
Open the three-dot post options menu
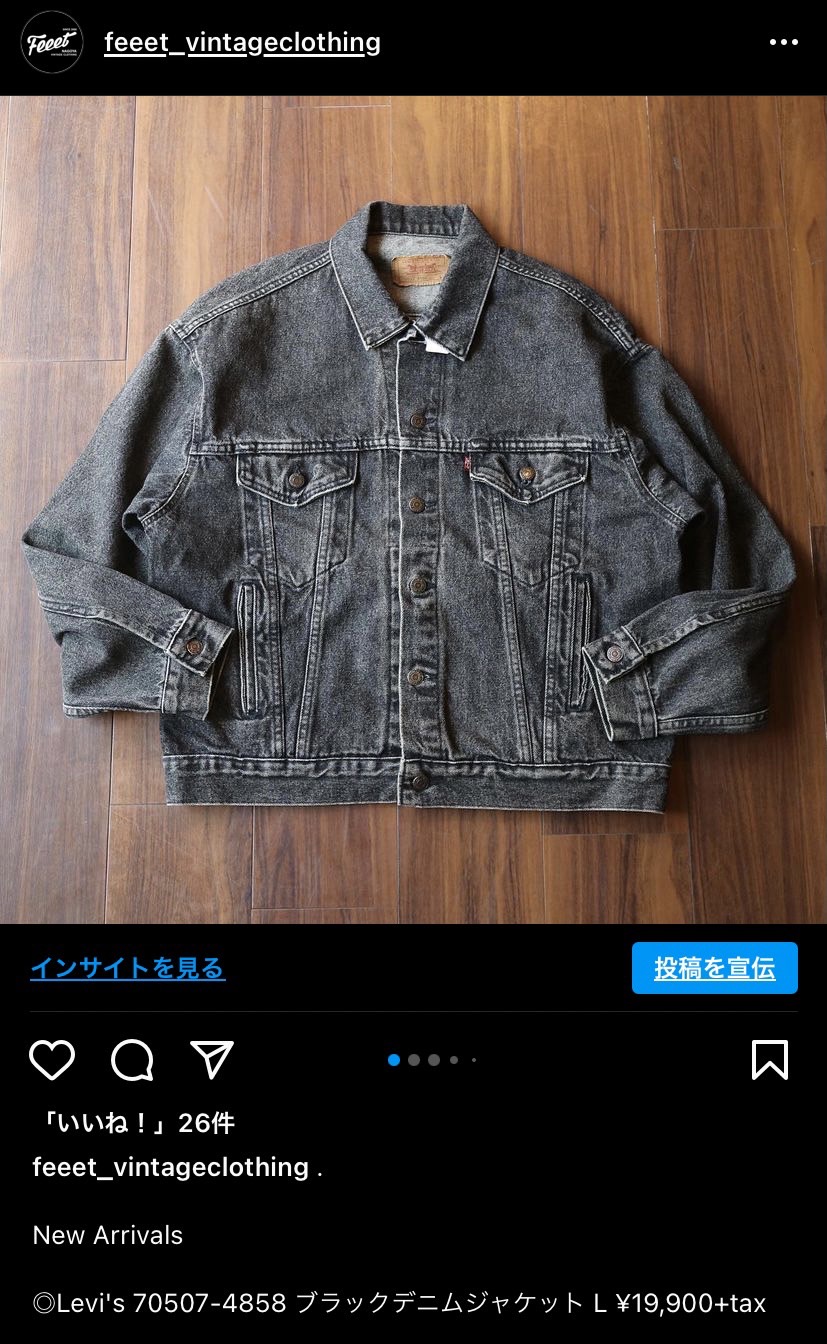(x=784, y=43)
